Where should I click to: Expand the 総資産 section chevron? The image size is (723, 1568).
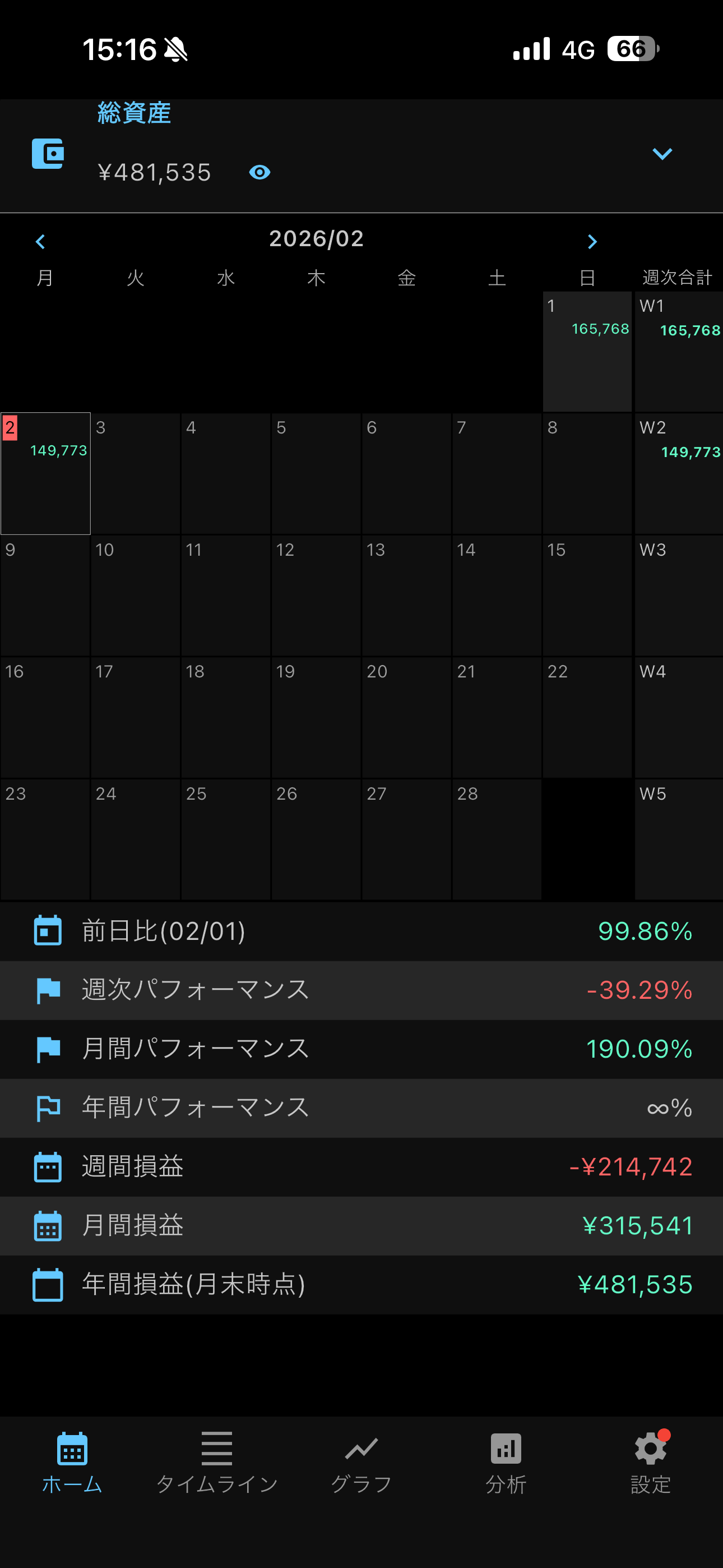pos(661,154)
